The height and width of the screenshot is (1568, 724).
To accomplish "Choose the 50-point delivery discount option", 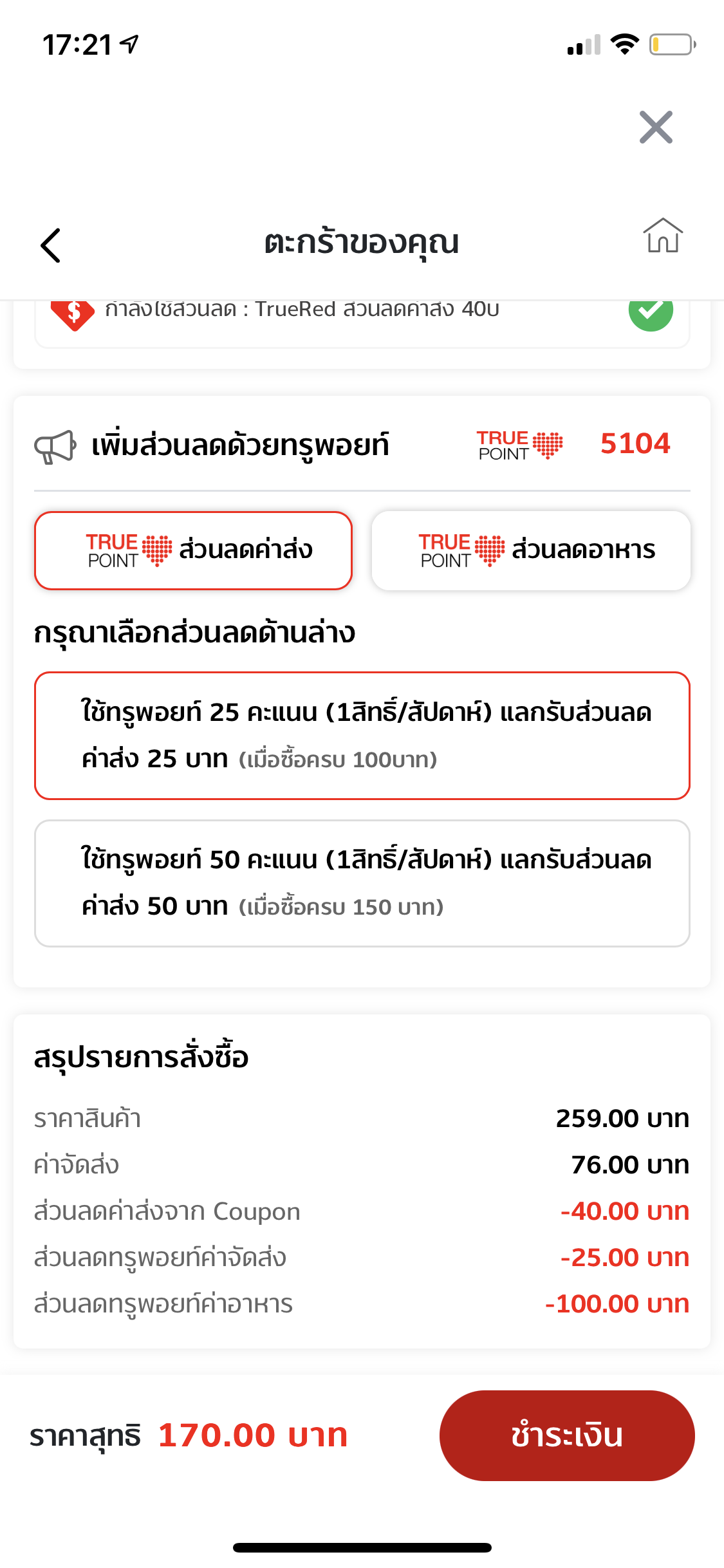I will click(x=362, y=883).
